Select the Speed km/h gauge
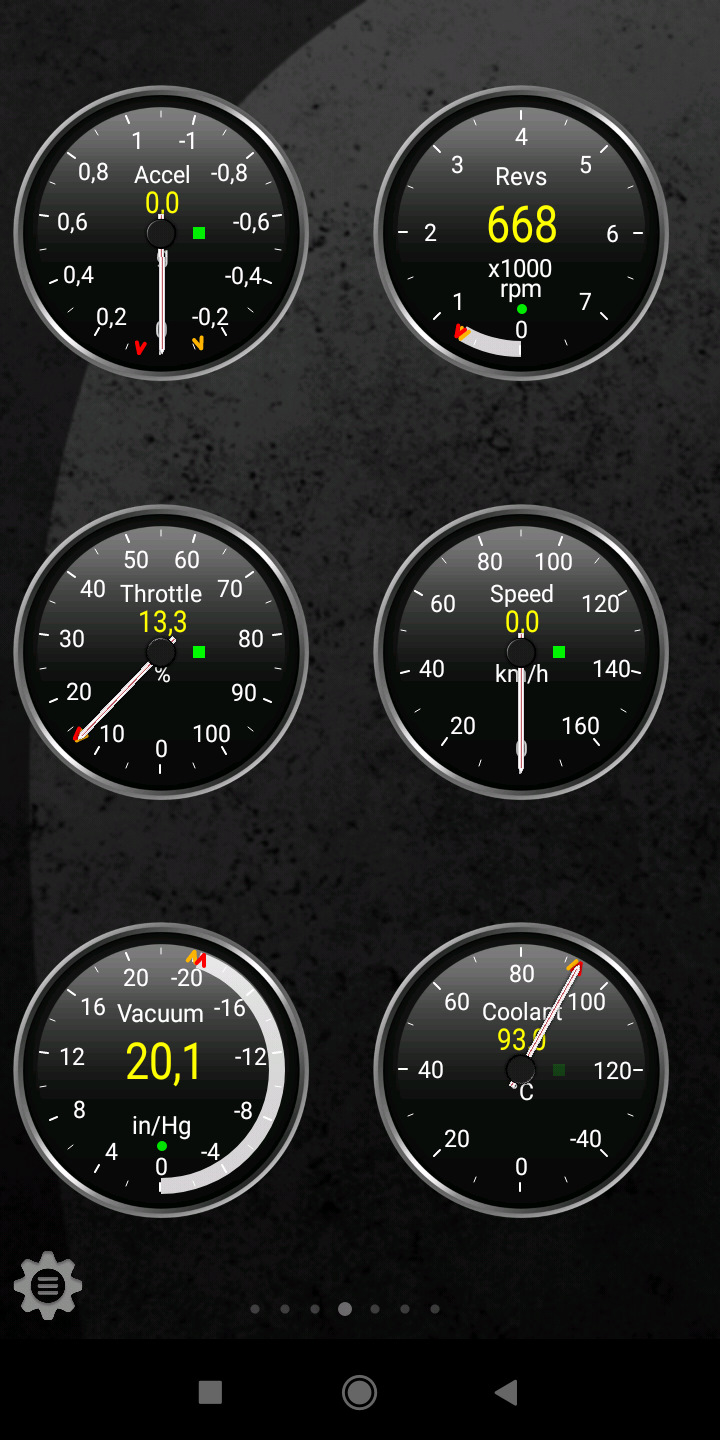Viewport: 720px width, 1440px height. 521,652
